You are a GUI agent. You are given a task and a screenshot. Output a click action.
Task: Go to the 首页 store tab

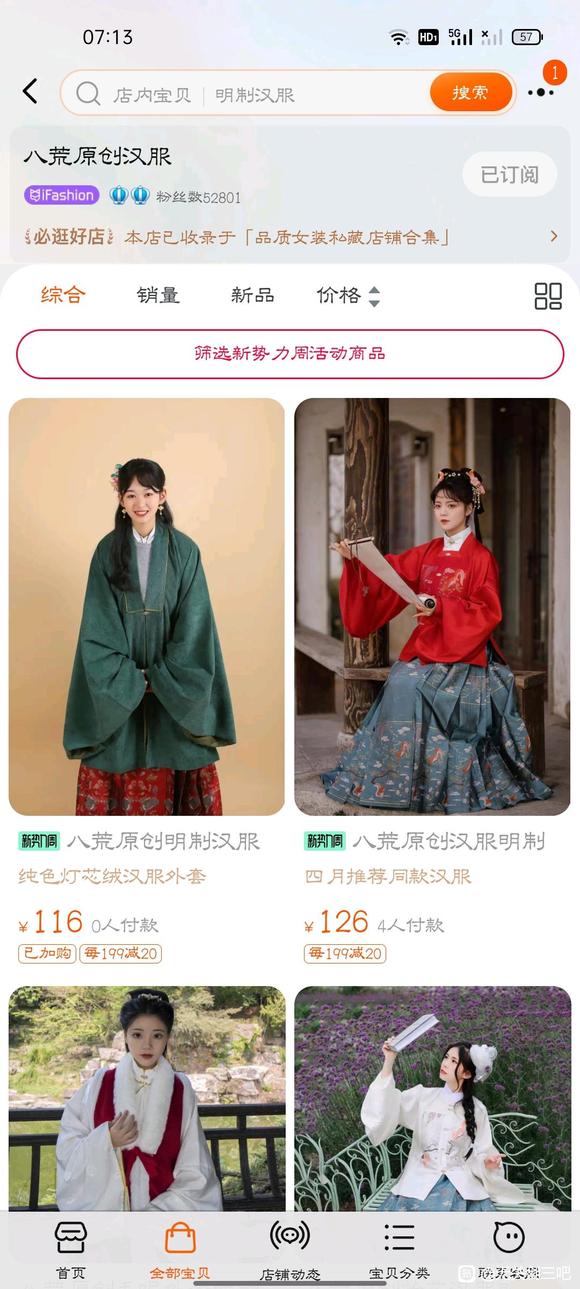click(x=70, y=1250)
